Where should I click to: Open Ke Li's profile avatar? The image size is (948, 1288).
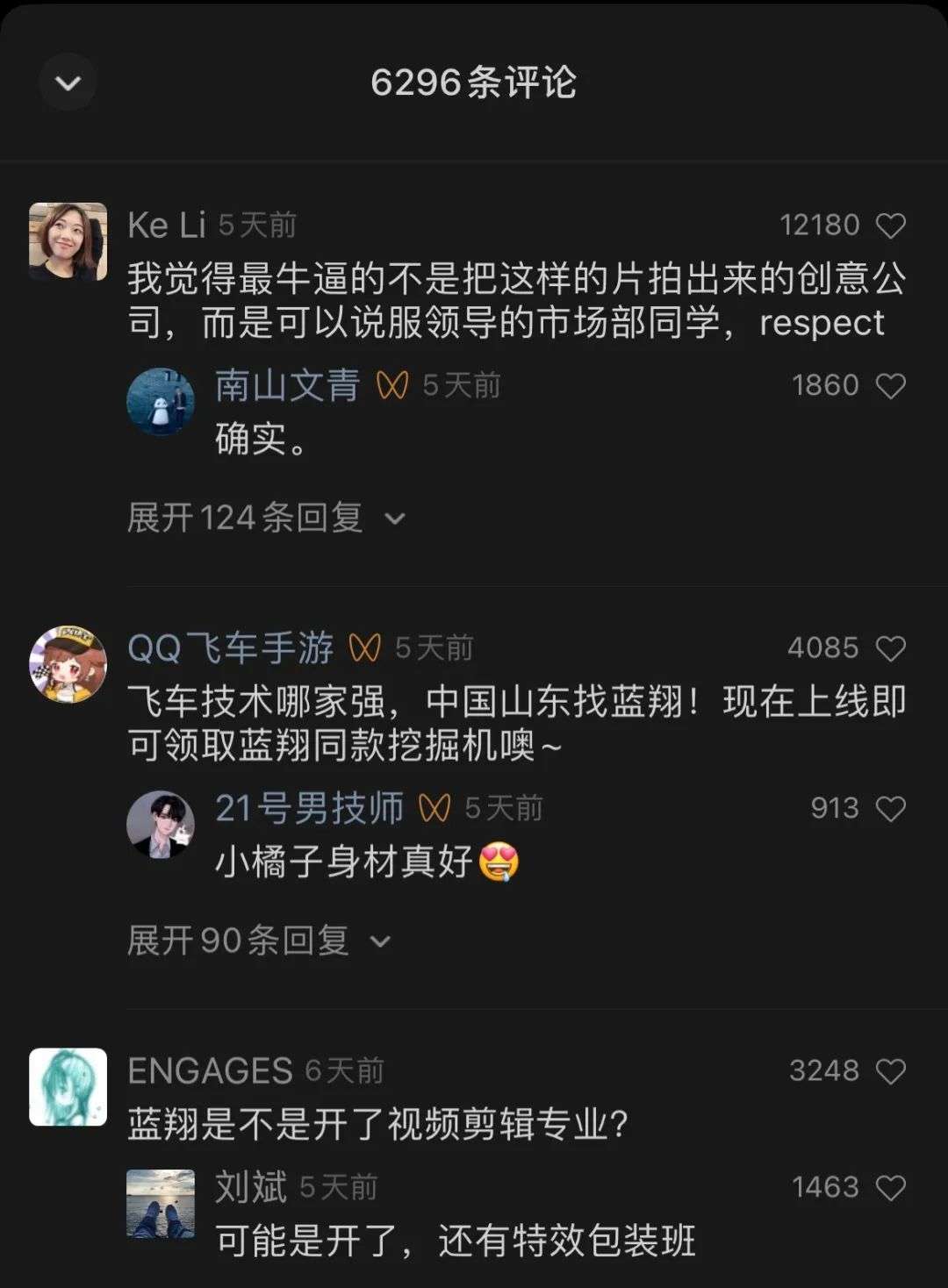pyautogui.click(x=68, y=241)
